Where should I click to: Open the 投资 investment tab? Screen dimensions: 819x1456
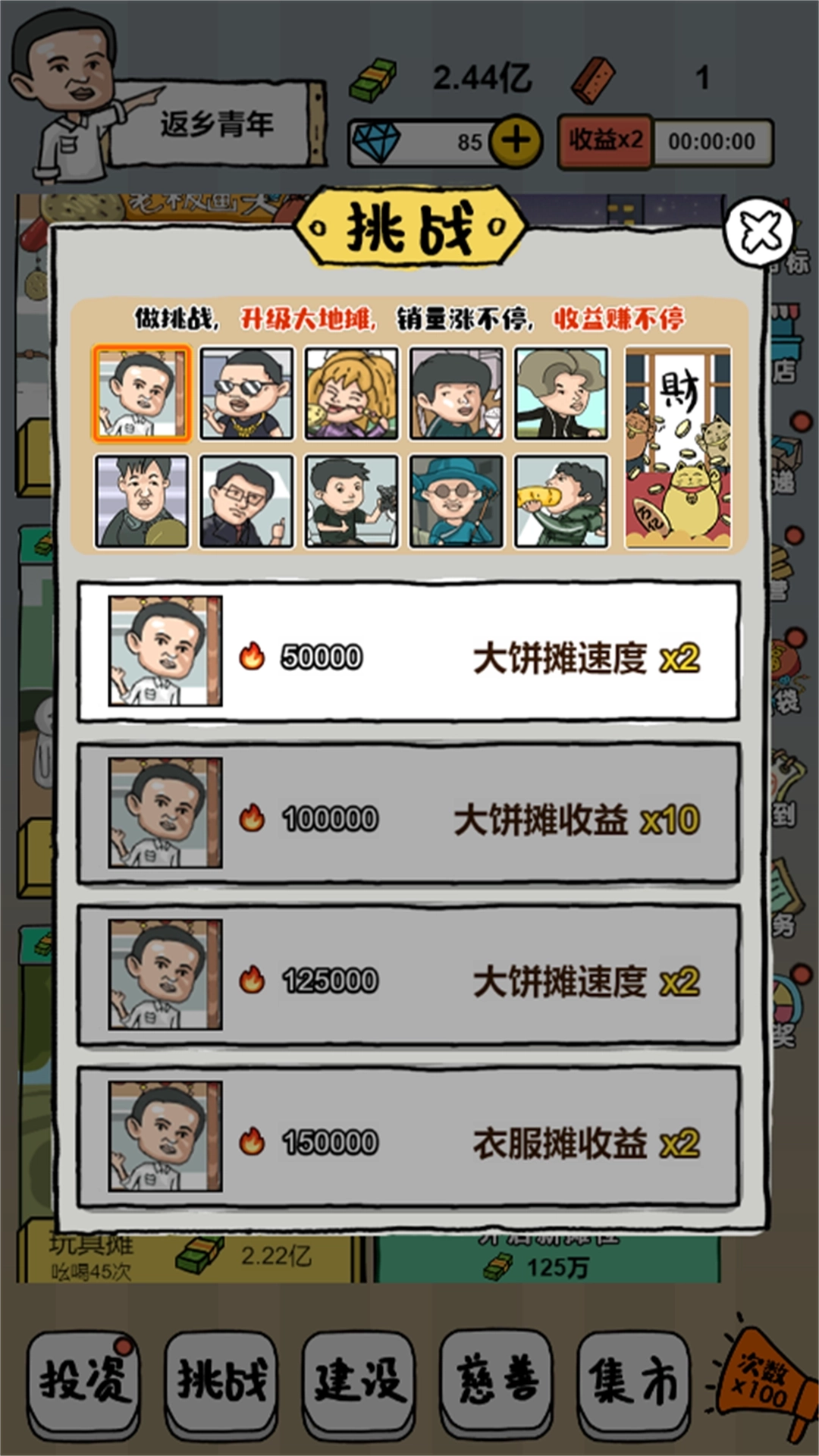83,1380
